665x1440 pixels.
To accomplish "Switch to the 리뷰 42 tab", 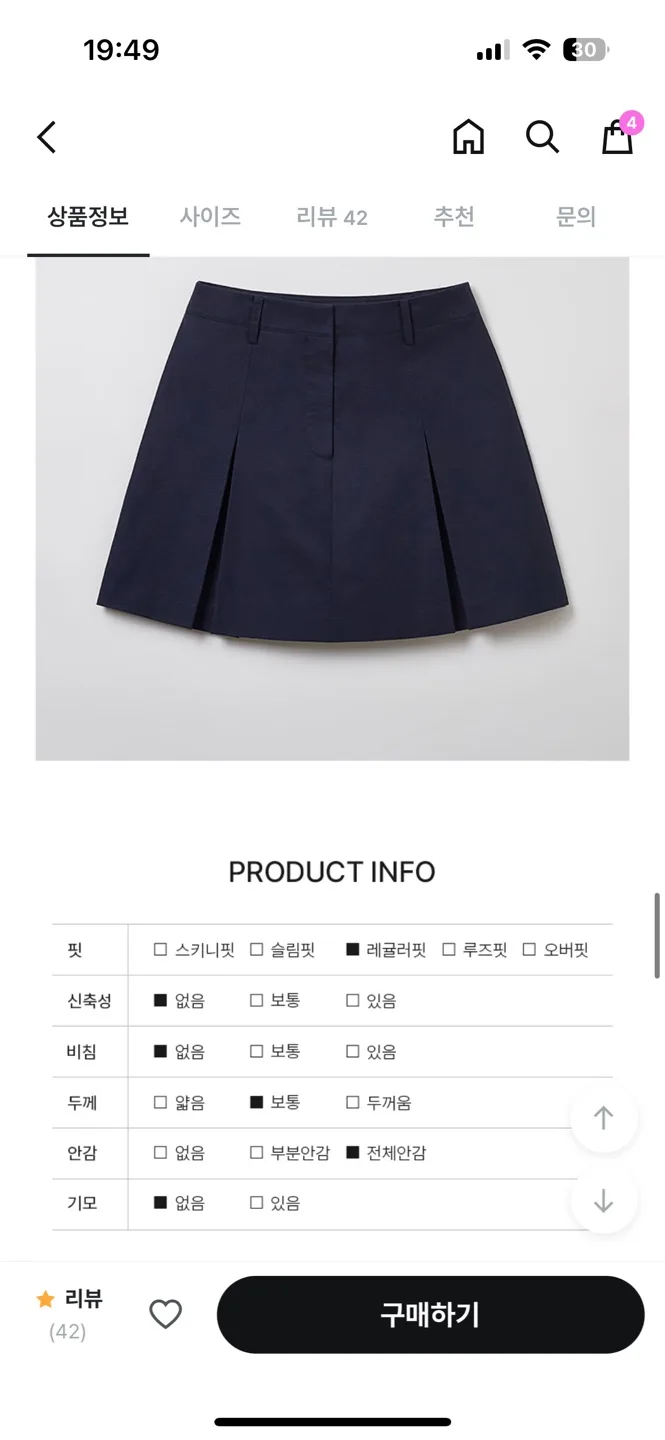I will pyautogui.click(x=332, y=217).
